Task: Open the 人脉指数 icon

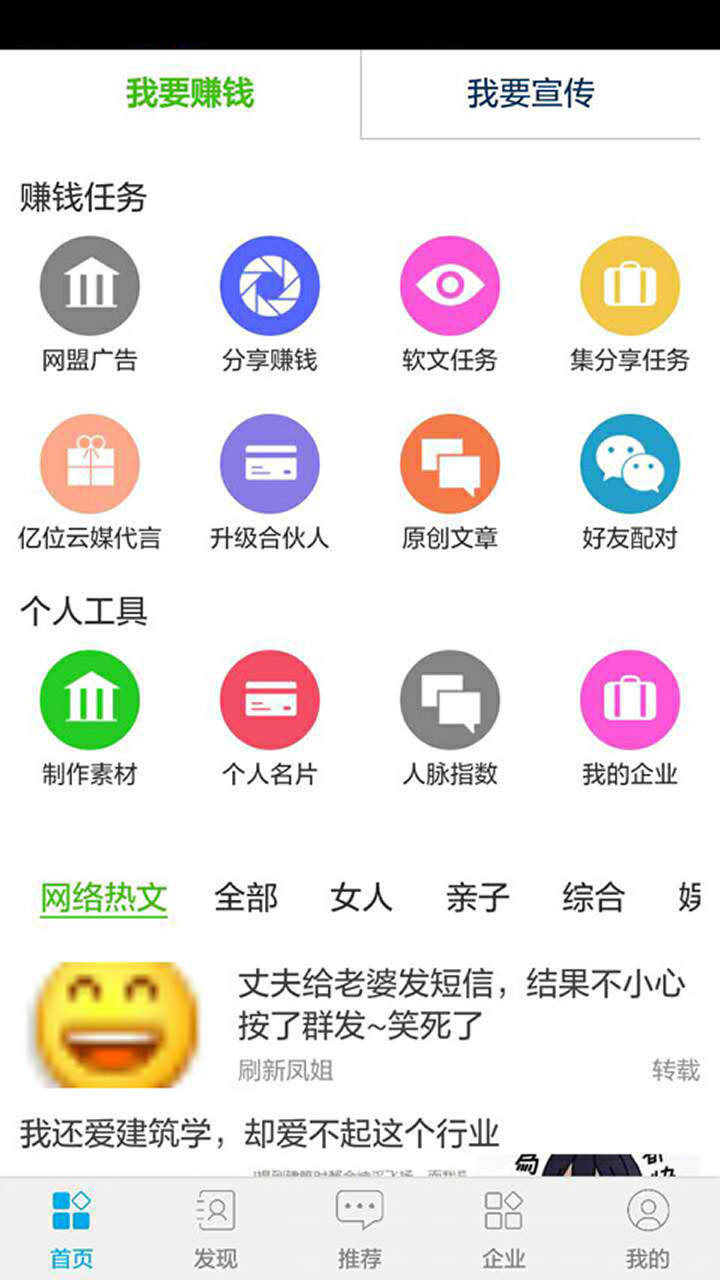Action: tap(450, 700)
